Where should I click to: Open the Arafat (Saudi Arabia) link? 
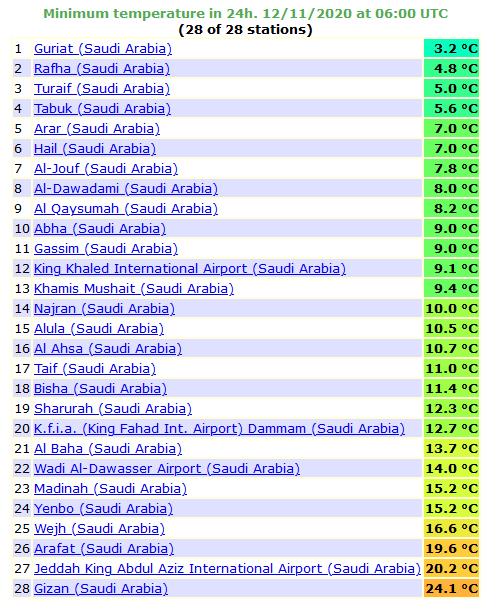[x=104, y=549]
